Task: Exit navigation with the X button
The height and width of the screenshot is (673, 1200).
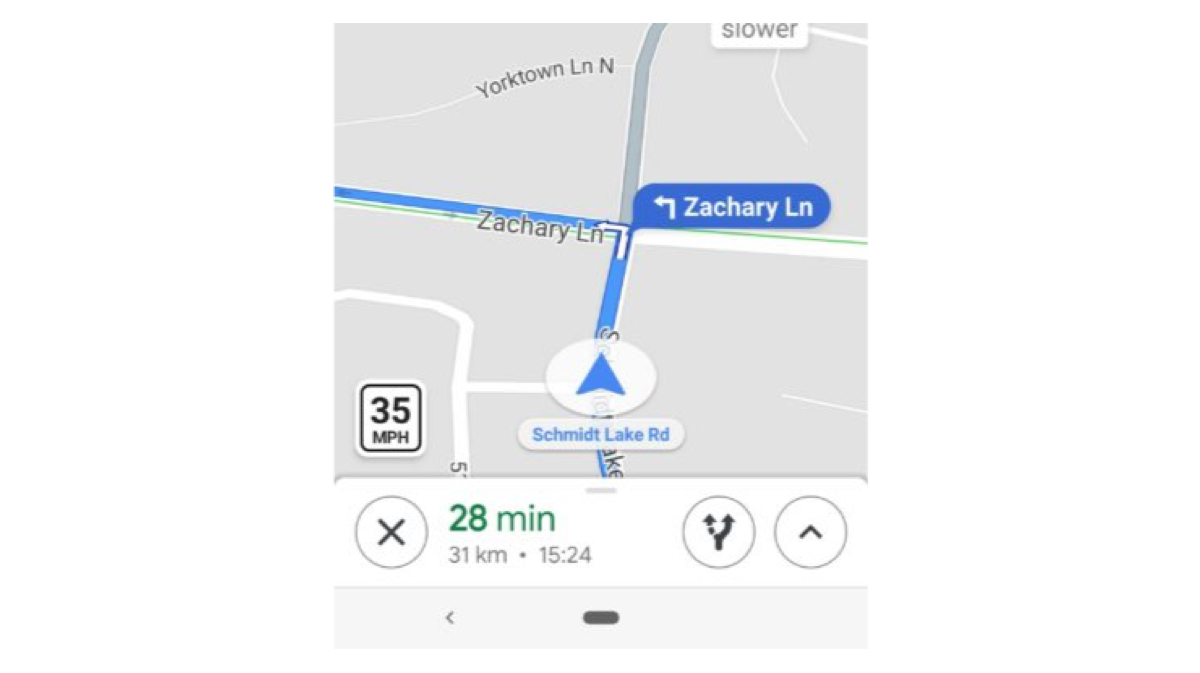Action: [391, 533]
